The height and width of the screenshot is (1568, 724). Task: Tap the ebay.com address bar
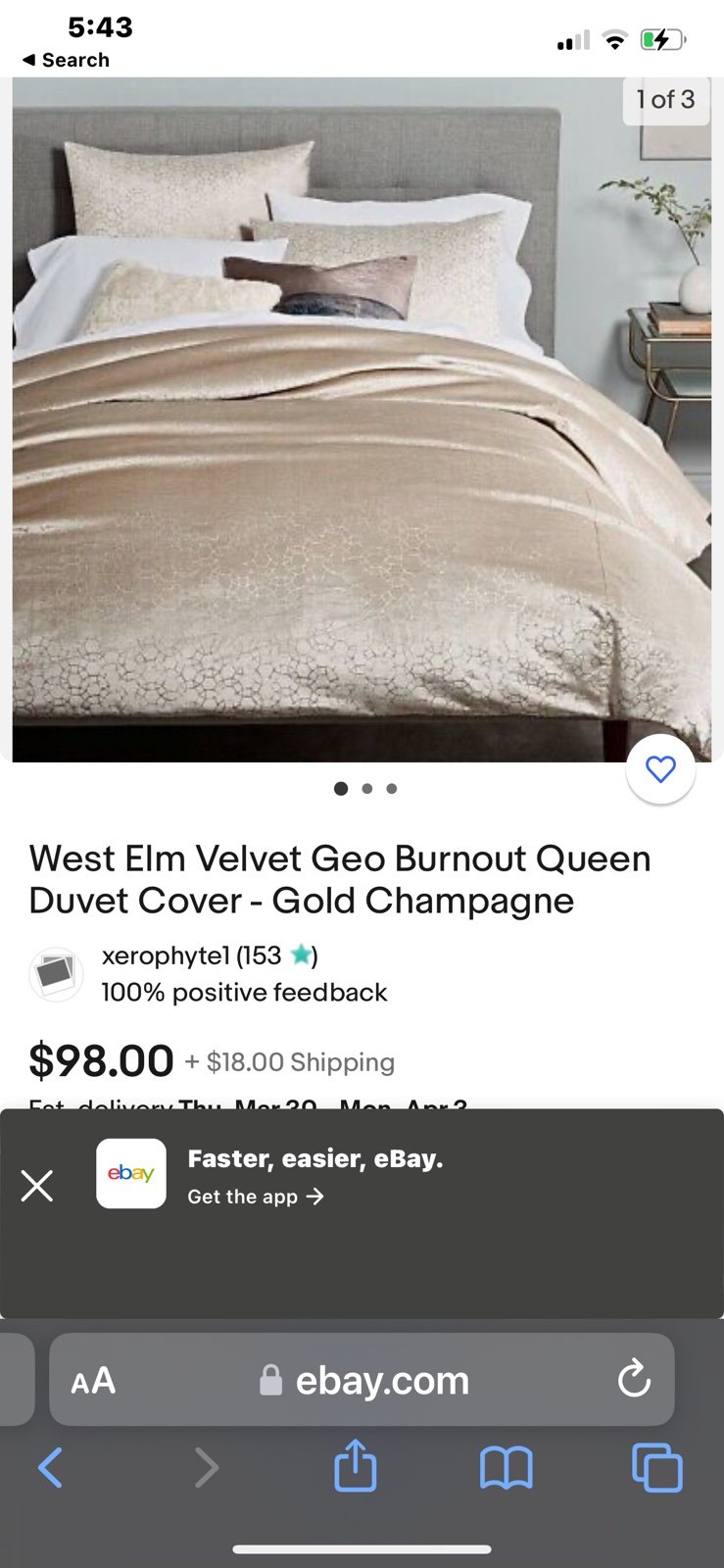click(x=362, y=1380)
